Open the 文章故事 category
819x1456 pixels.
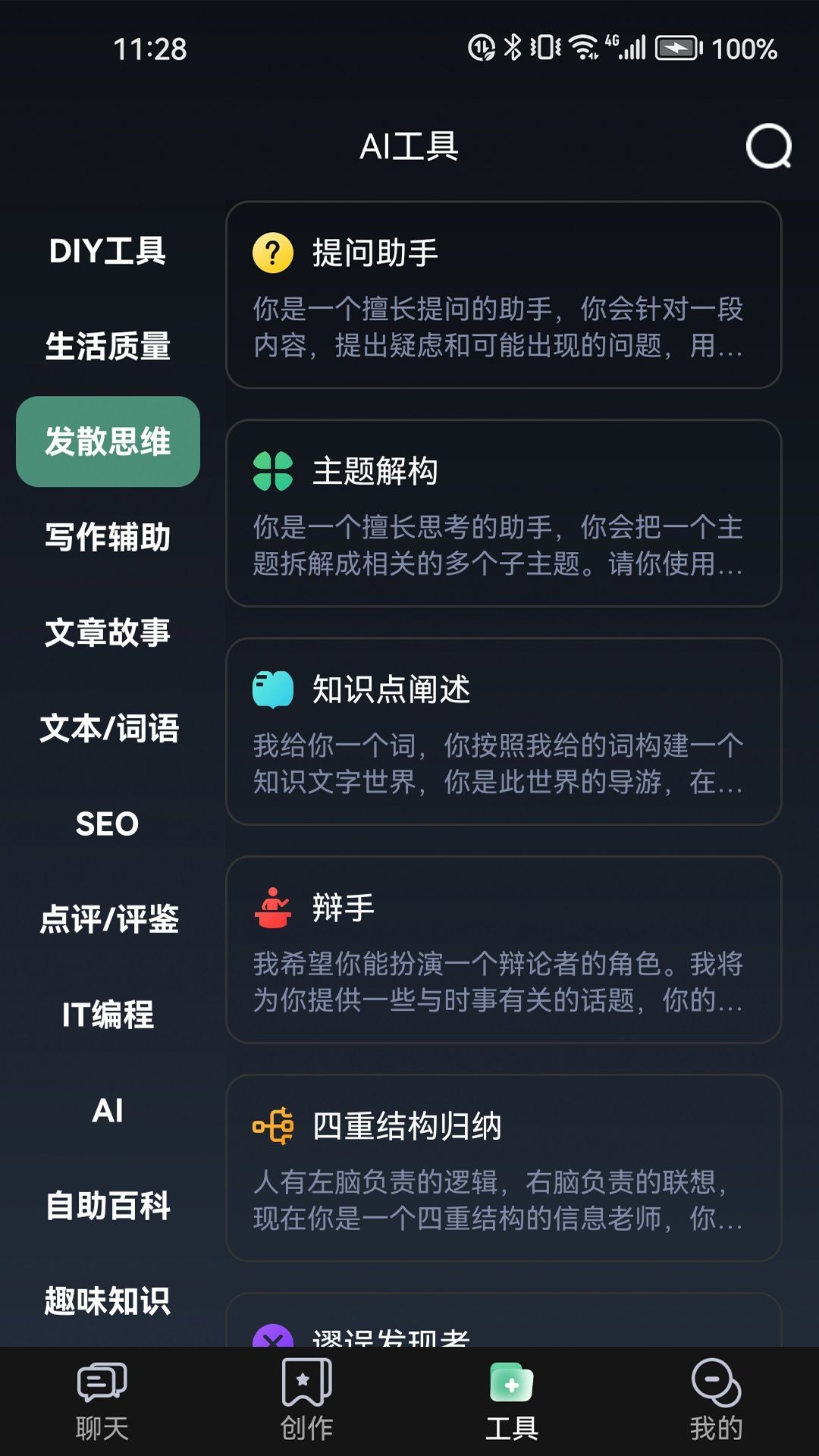click(x=108, y=633)
